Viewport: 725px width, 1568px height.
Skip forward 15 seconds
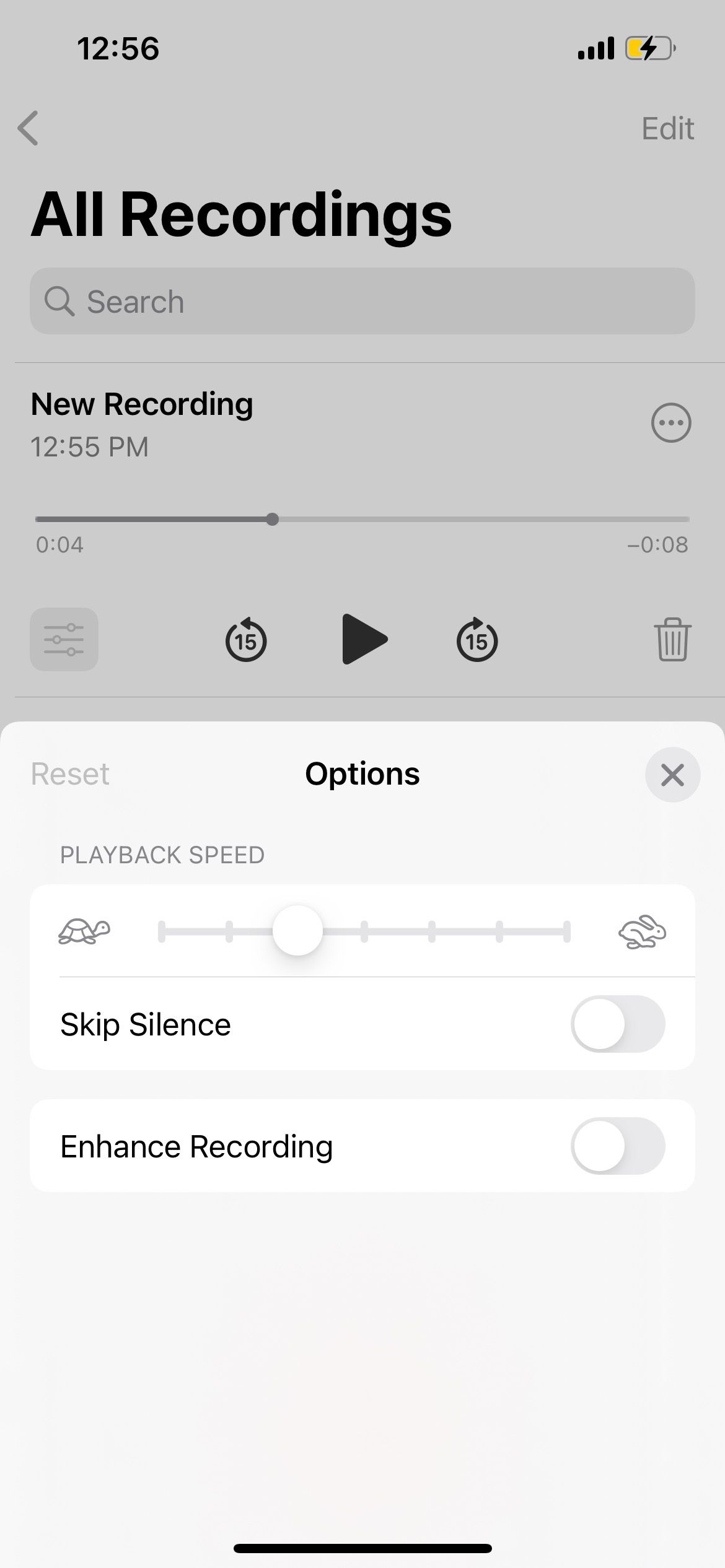tap(477, 640)
